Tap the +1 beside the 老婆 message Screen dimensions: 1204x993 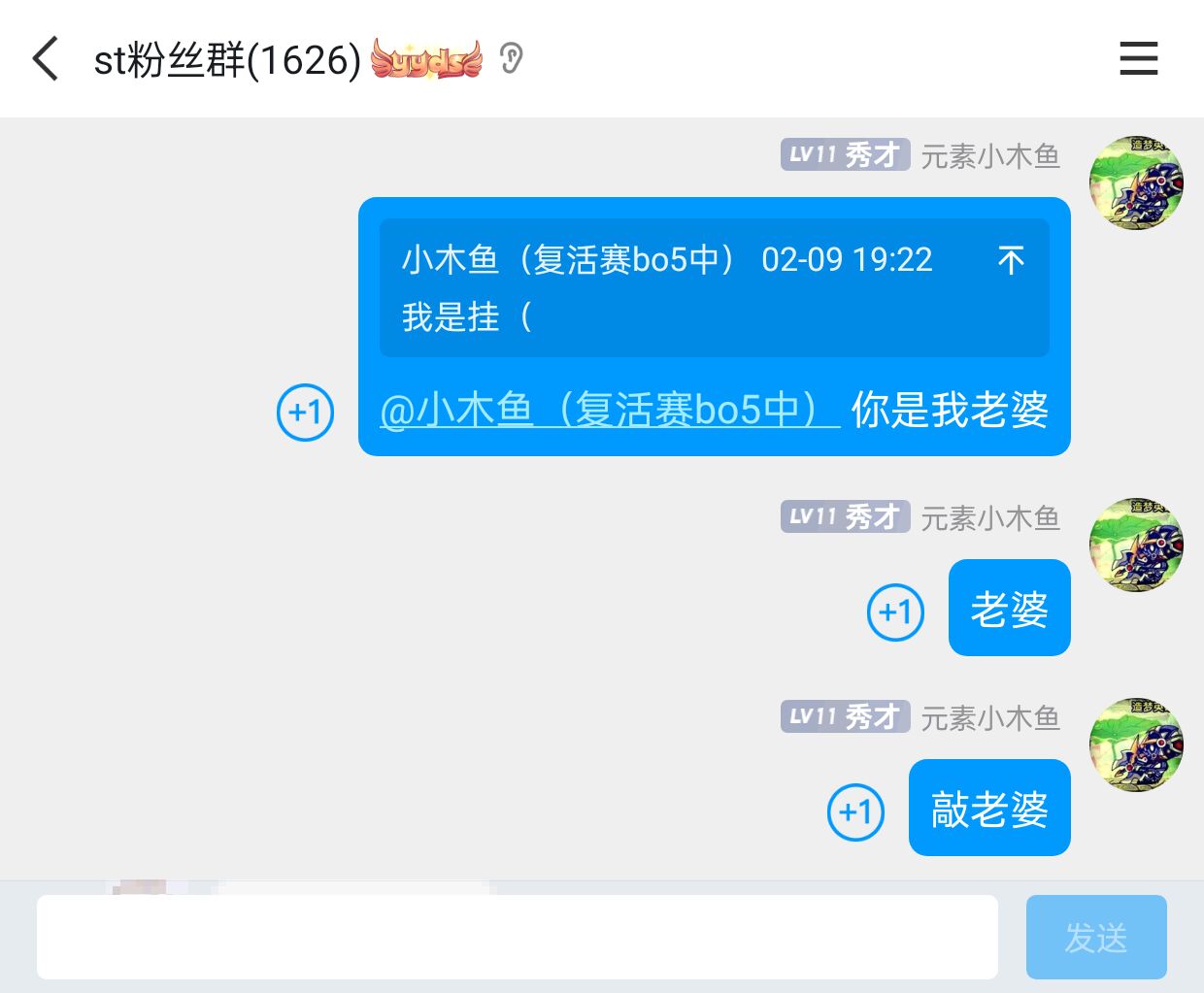895,612
